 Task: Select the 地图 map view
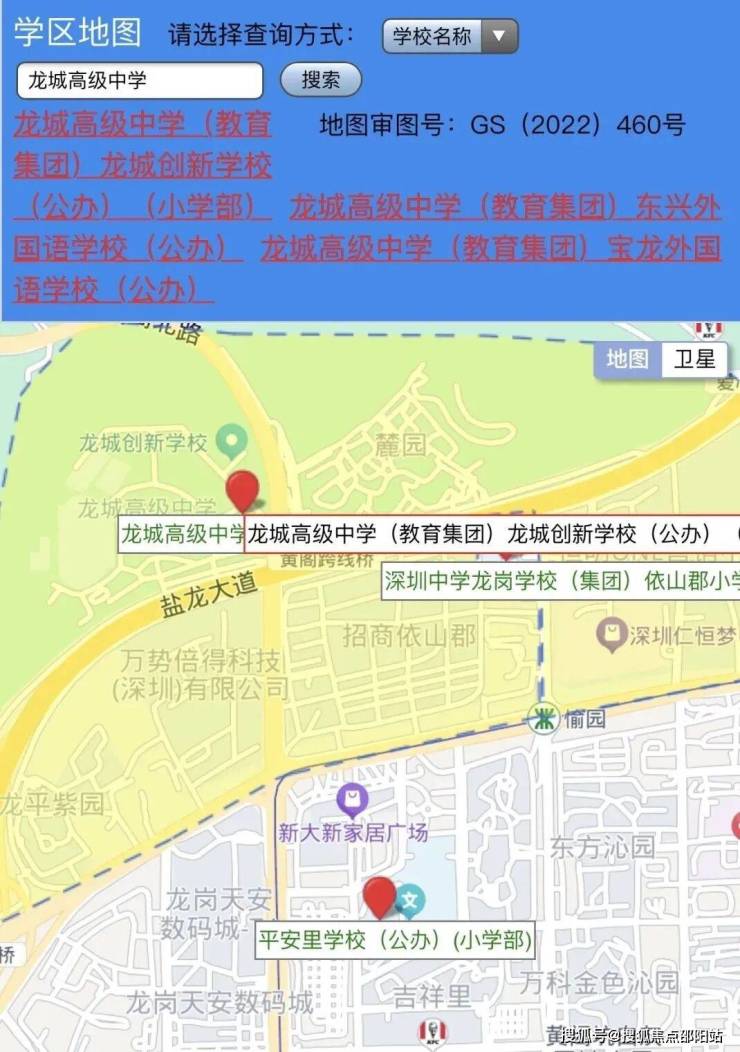pyautogui.click(x=628, y=360)
